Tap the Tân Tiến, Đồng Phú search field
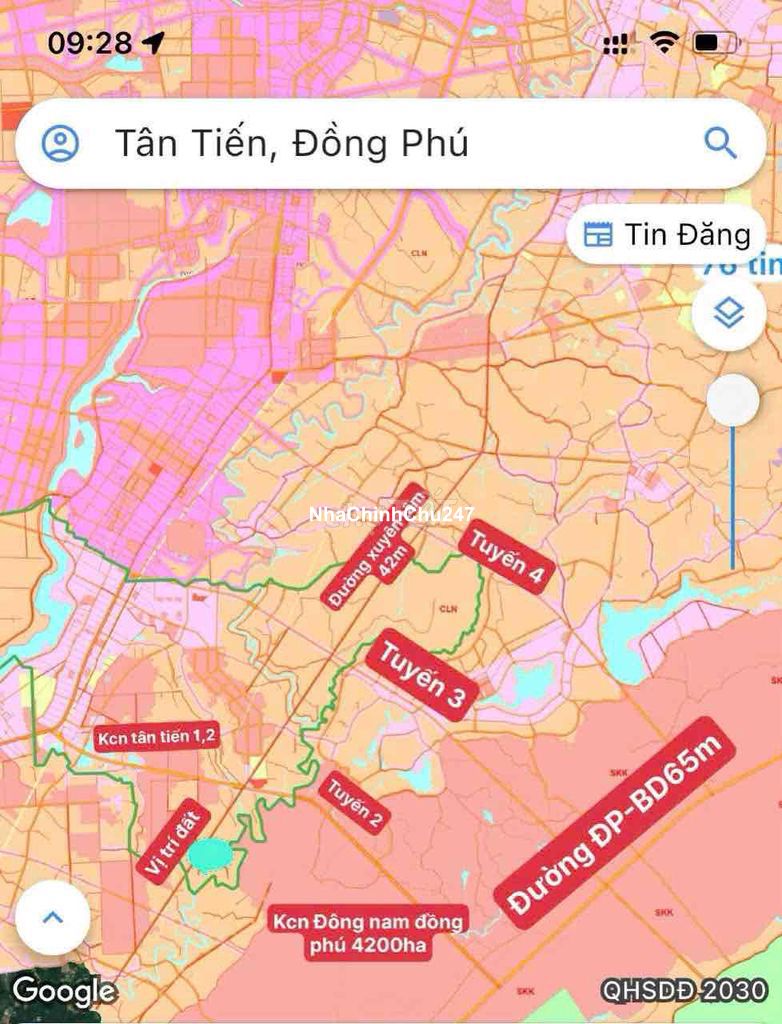Screen dimensions: 782x1024 pyautogui.click(x=380, y=144)
